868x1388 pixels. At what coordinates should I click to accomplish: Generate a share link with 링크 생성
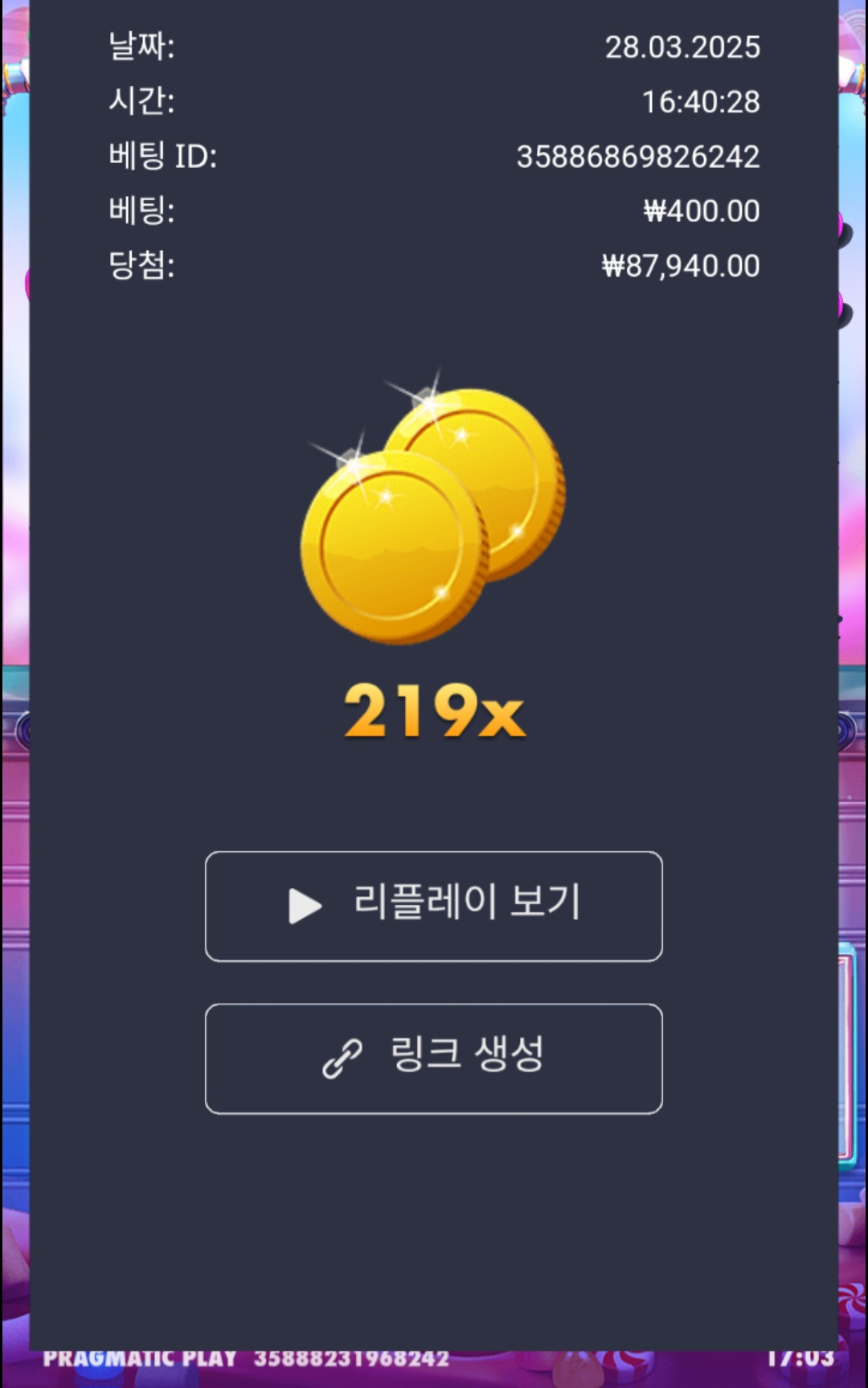pos(434,1058)
